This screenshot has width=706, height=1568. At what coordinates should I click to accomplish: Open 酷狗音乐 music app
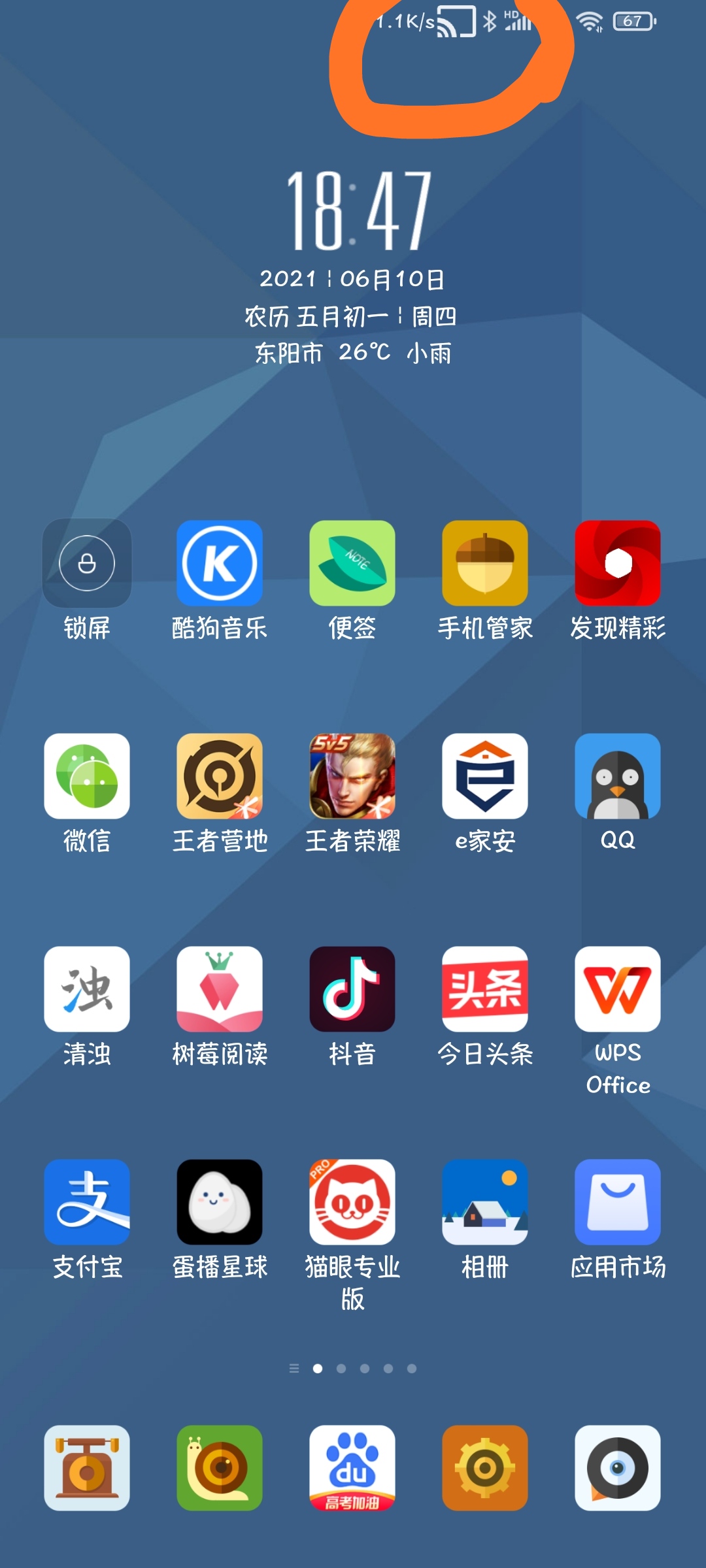pos(220,563)
